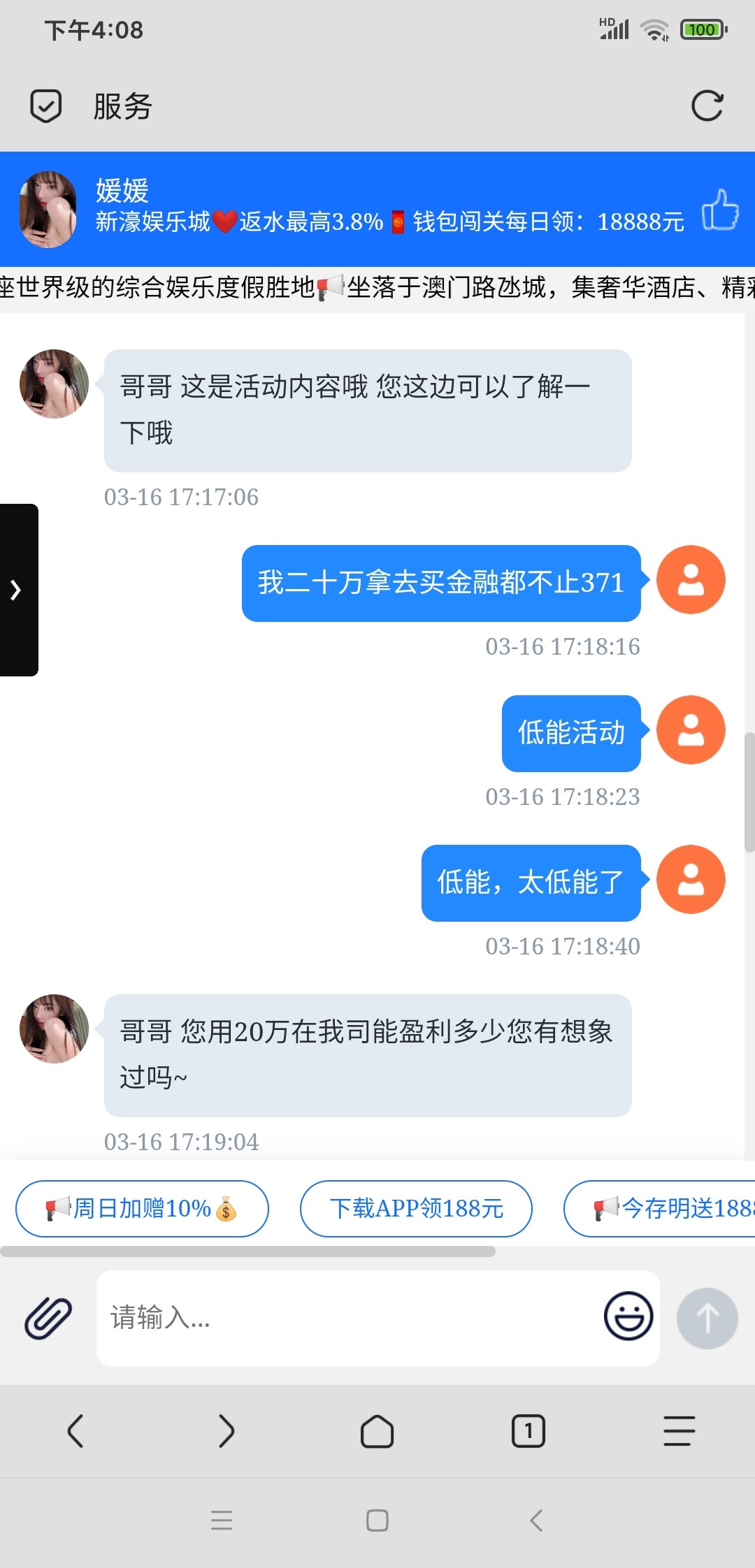The image size is (755, 1568).
Task: Reload the service chat page
Action: coord(707,106)
